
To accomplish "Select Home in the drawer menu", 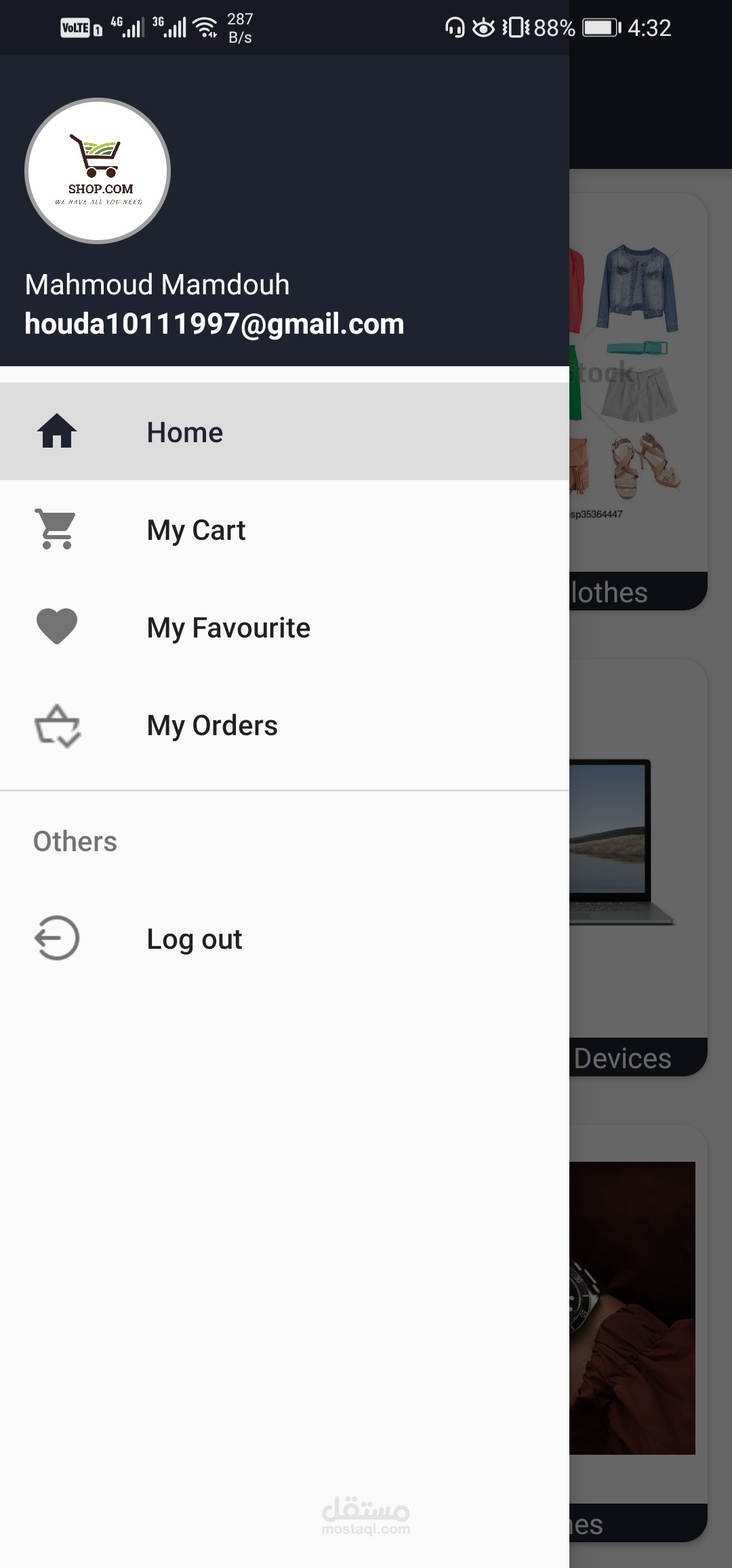I will 285,432.
